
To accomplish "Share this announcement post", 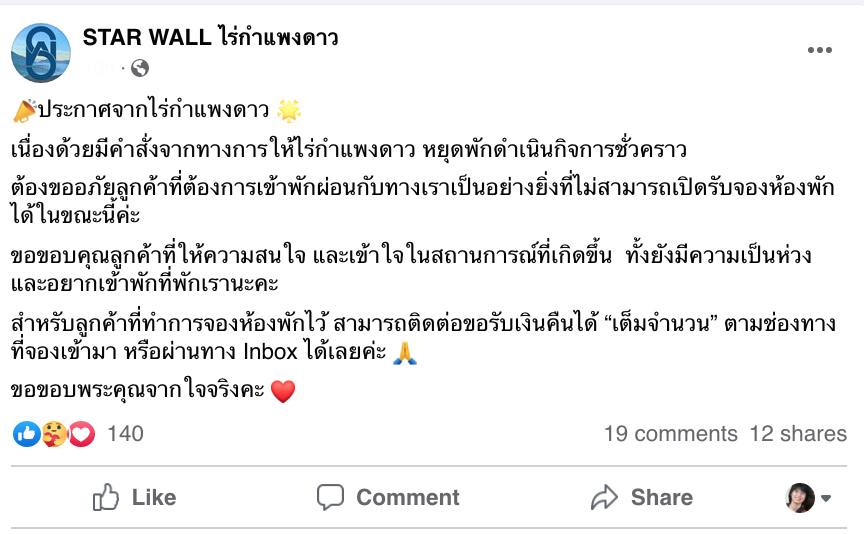I will point(641,497).
